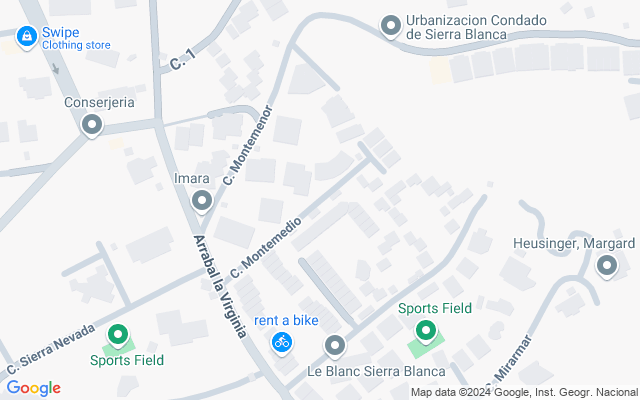The image size is (640, 400).
Task: Tap the Le Blanc Sierra Blanca pin
Action: click(335, 346)
